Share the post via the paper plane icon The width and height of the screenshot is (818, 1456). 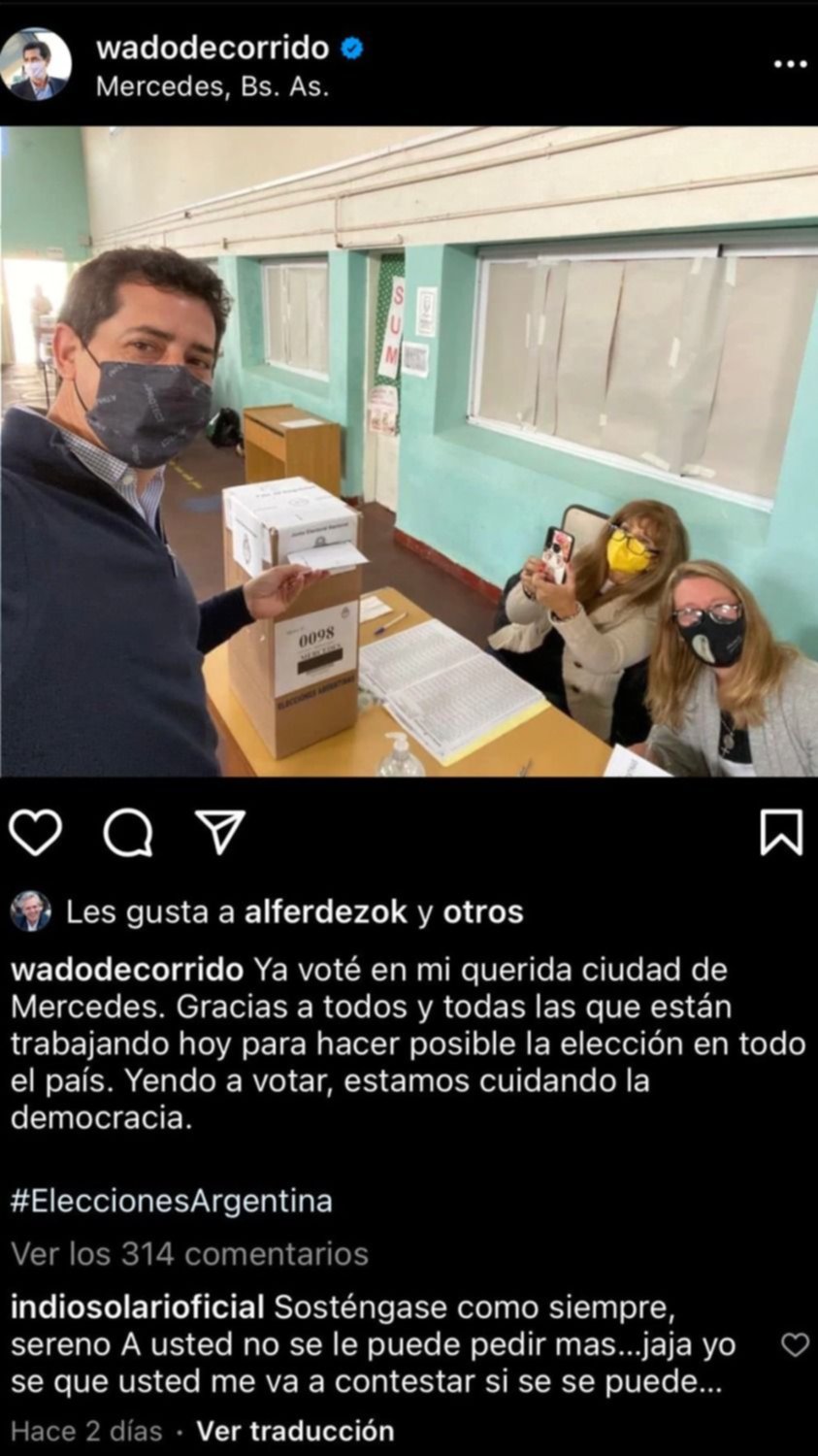(x=219, y=833)
